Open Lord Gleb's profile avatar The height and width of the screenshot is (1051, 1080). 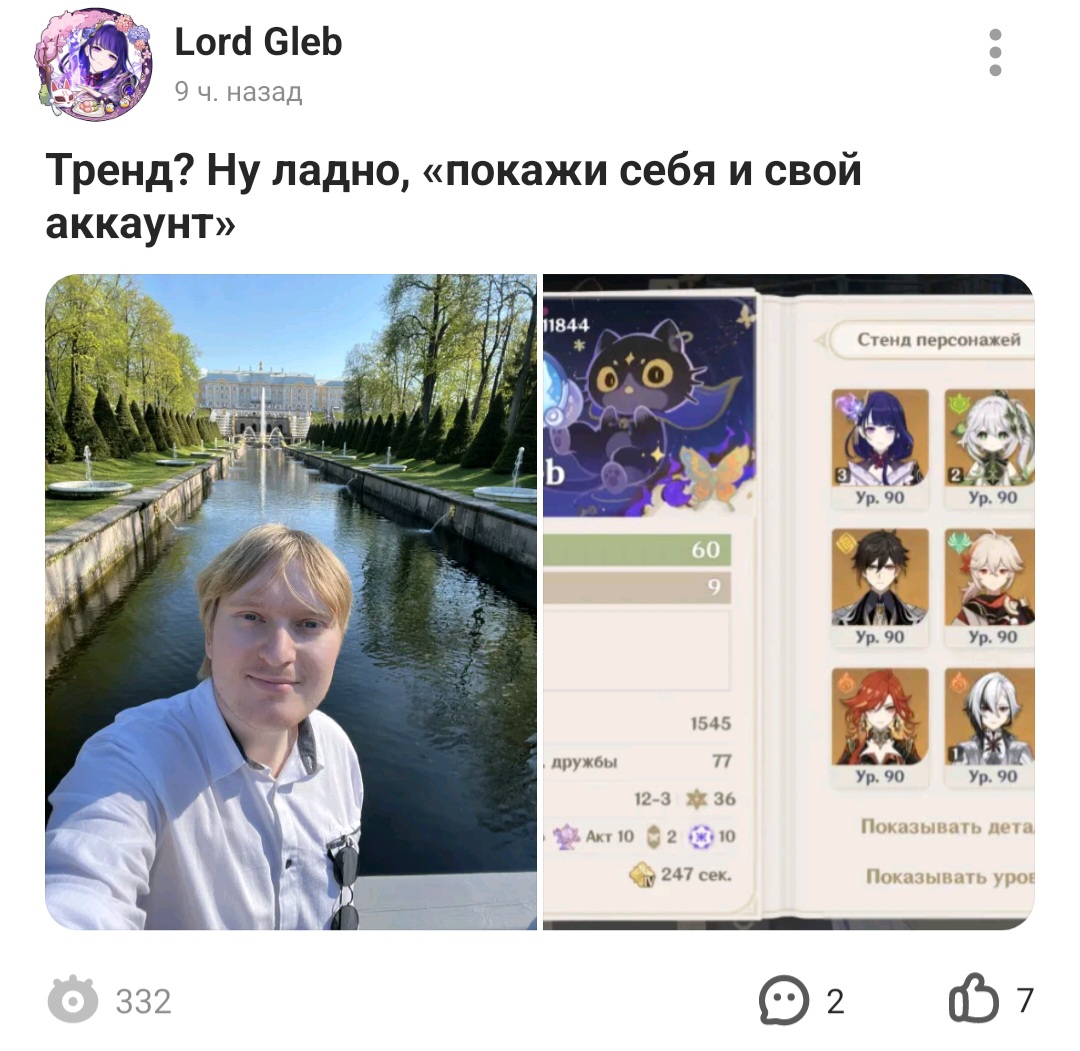pos(94,65)
